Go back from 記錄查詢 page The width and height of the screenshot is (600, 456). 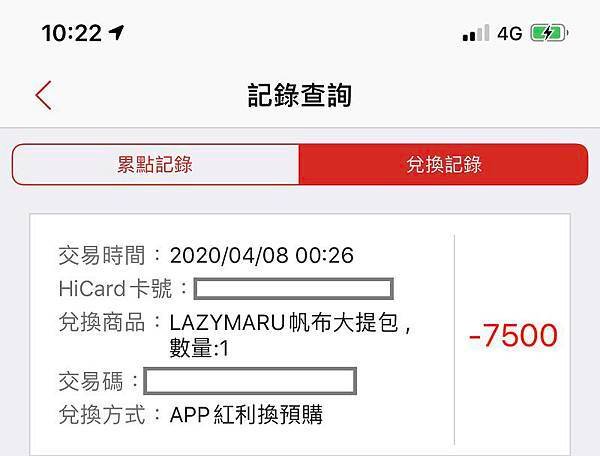pos(42,96)
